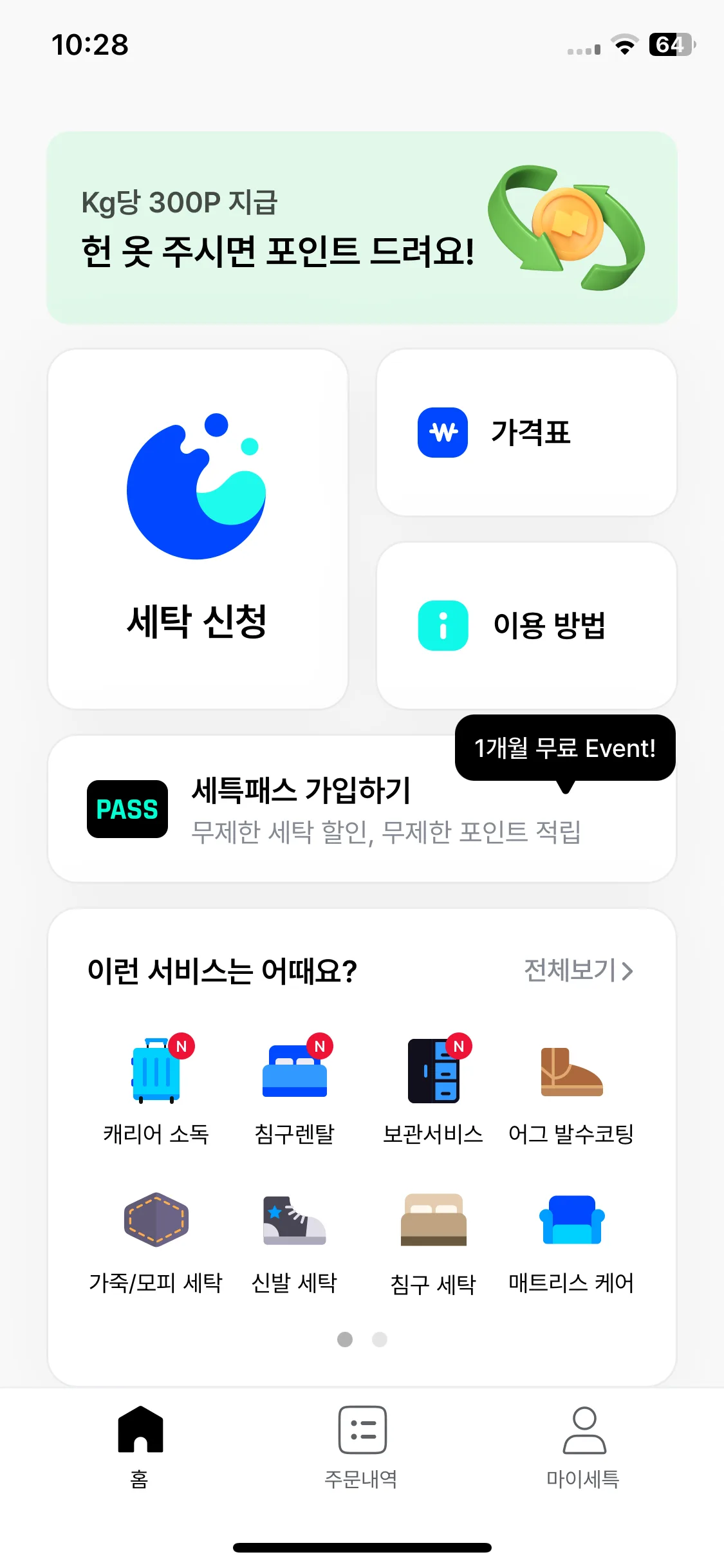Tap the 이용 방법 info icon
The image size is (724, 1568).
pyautogui.click(x=442, y=626)
